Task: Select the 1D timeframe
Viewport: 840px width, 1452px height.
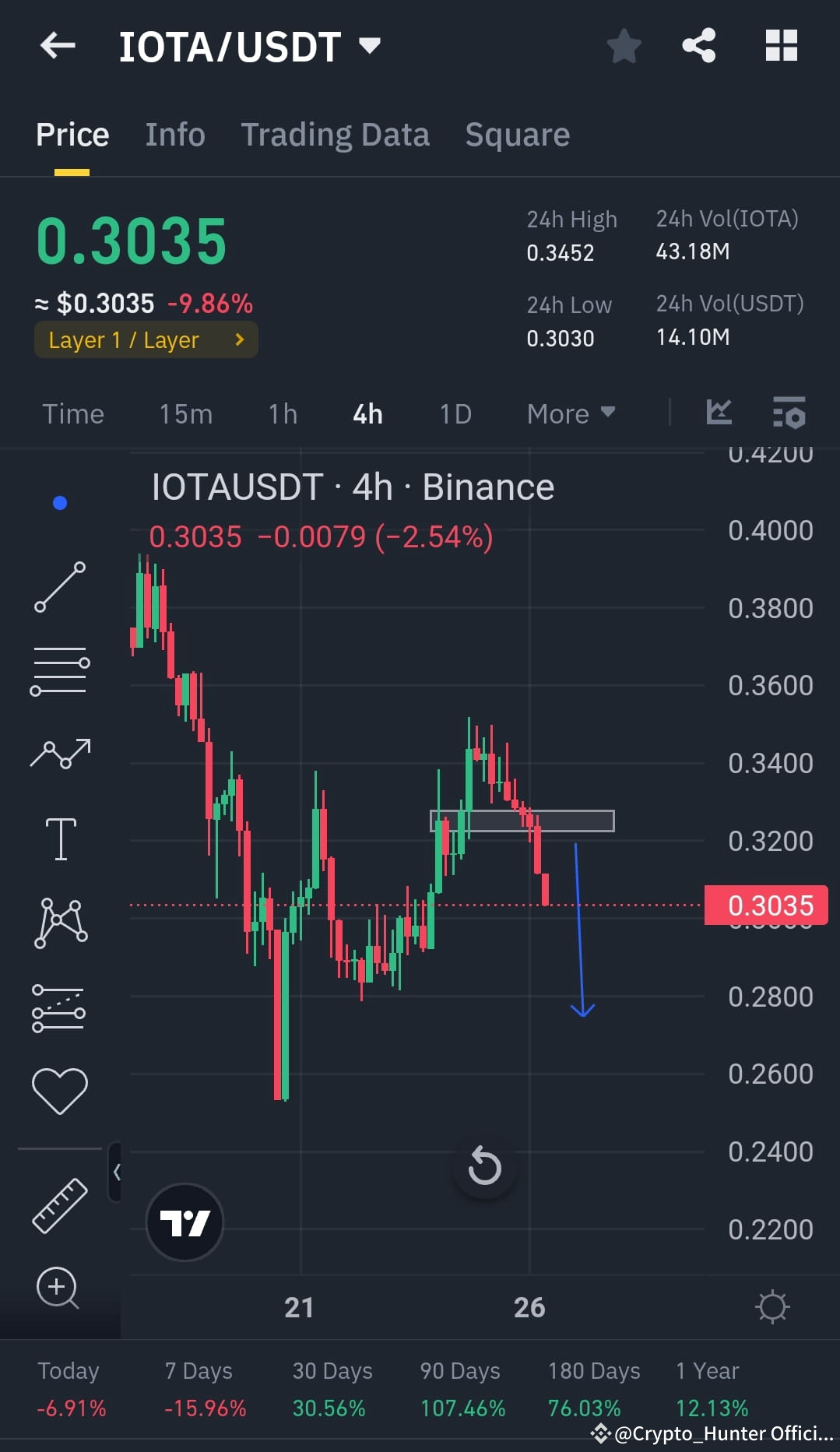Action: pos(455,413)
